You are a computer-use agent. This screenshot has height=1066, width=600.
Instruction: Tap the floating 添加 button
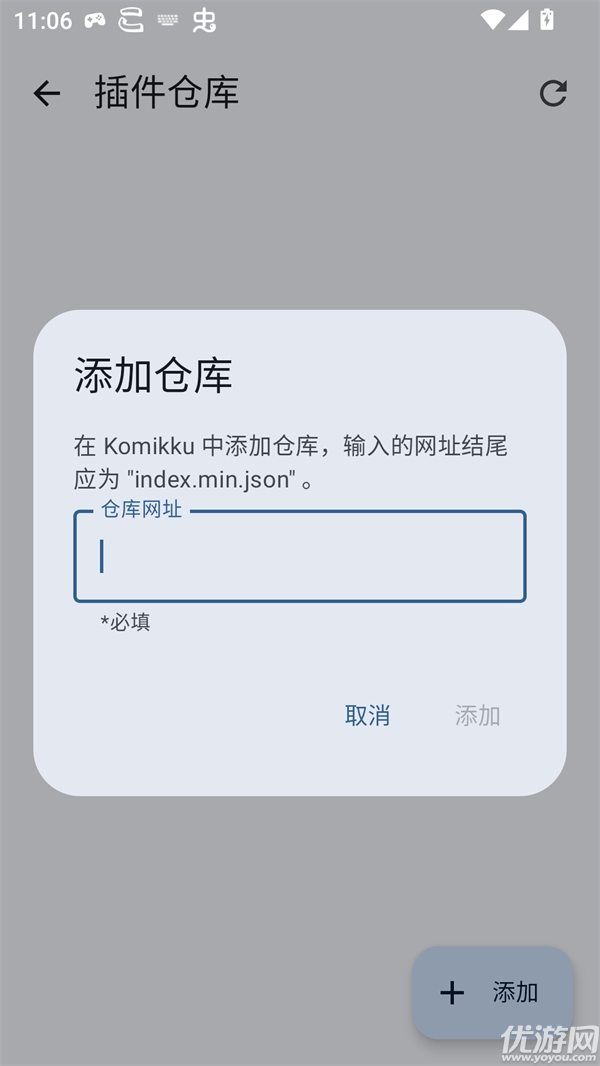492,992
